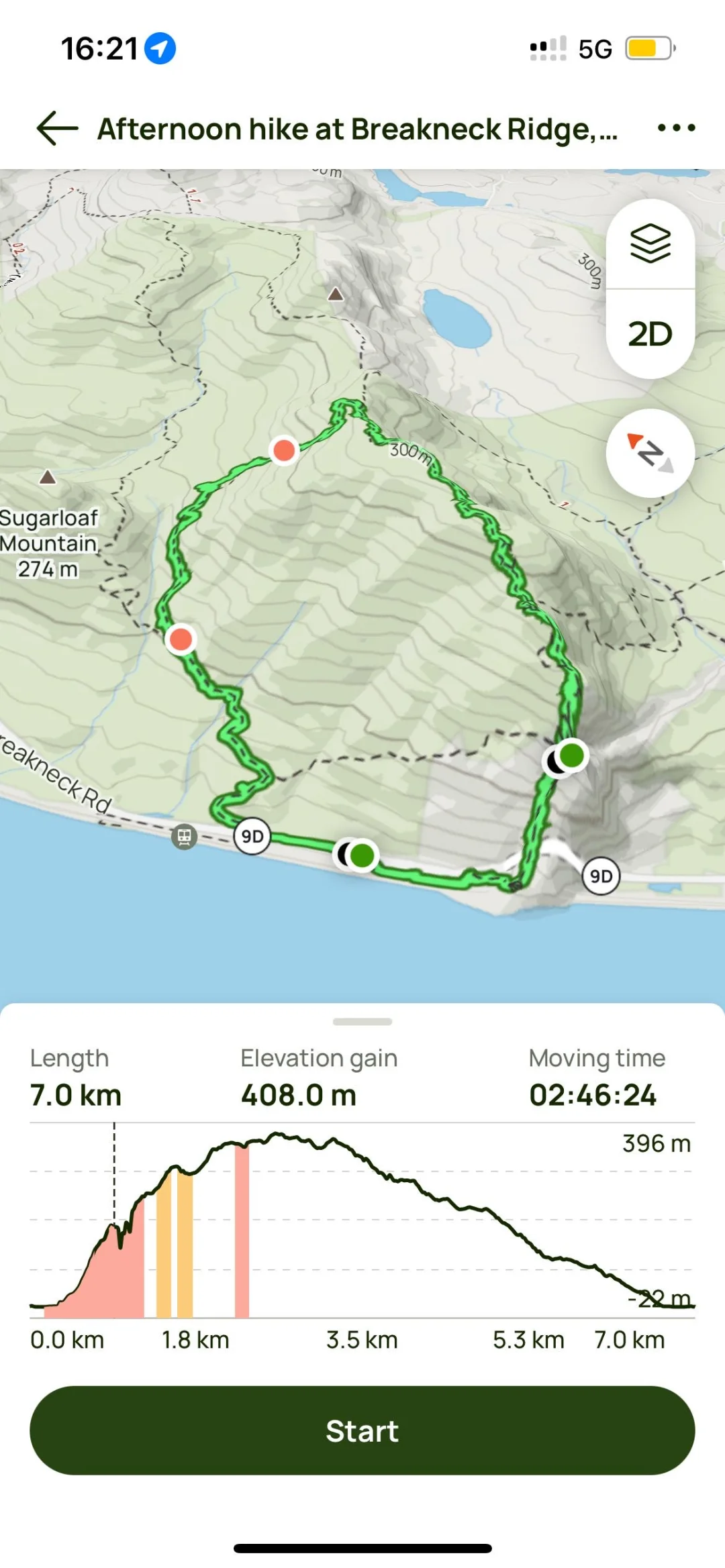725x1568 pixels.
Task: Start the Breakneck Ridge hike
Action: [x=362, y=1430]
